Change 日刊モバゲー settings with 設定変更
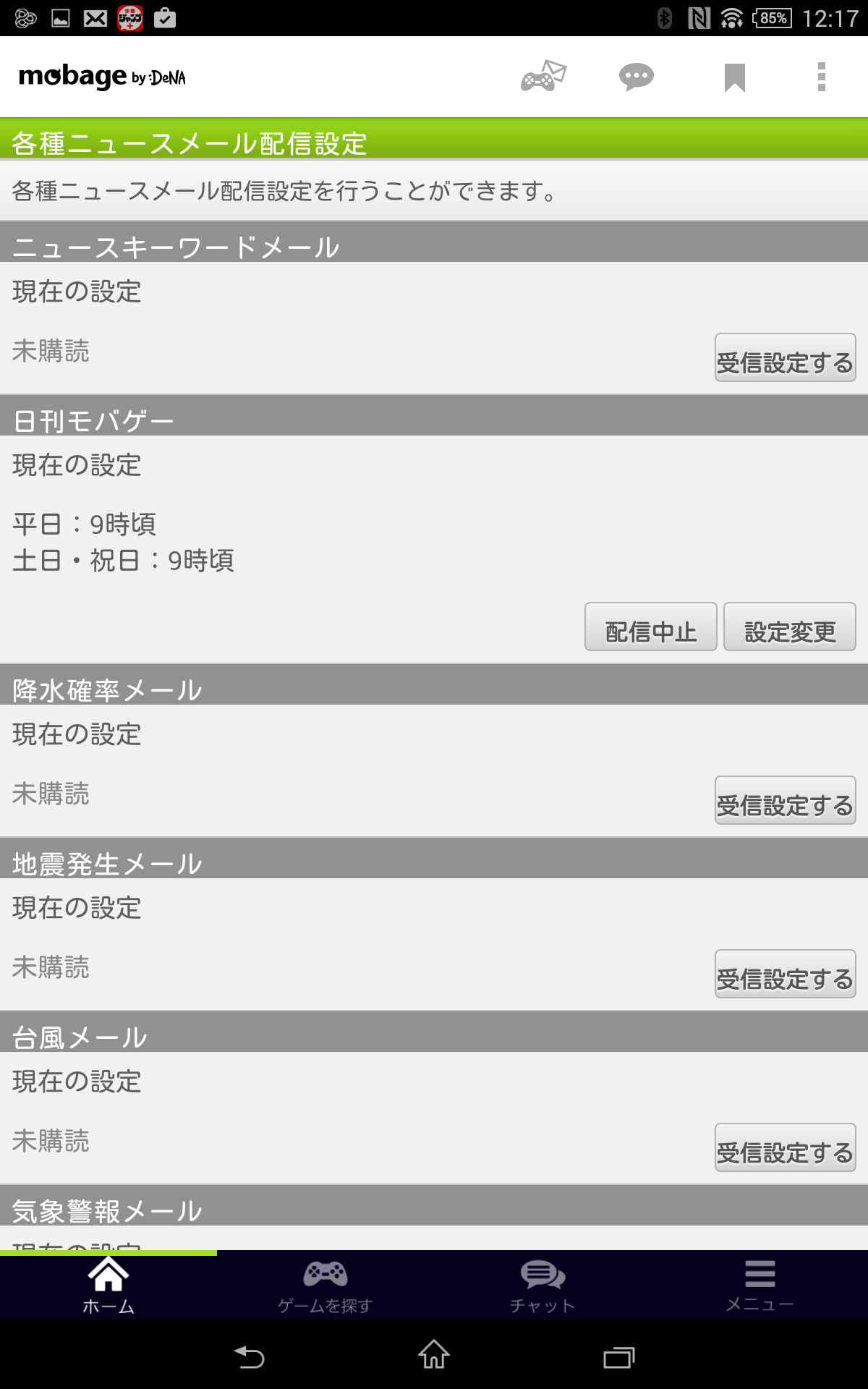 coord(789,627)
